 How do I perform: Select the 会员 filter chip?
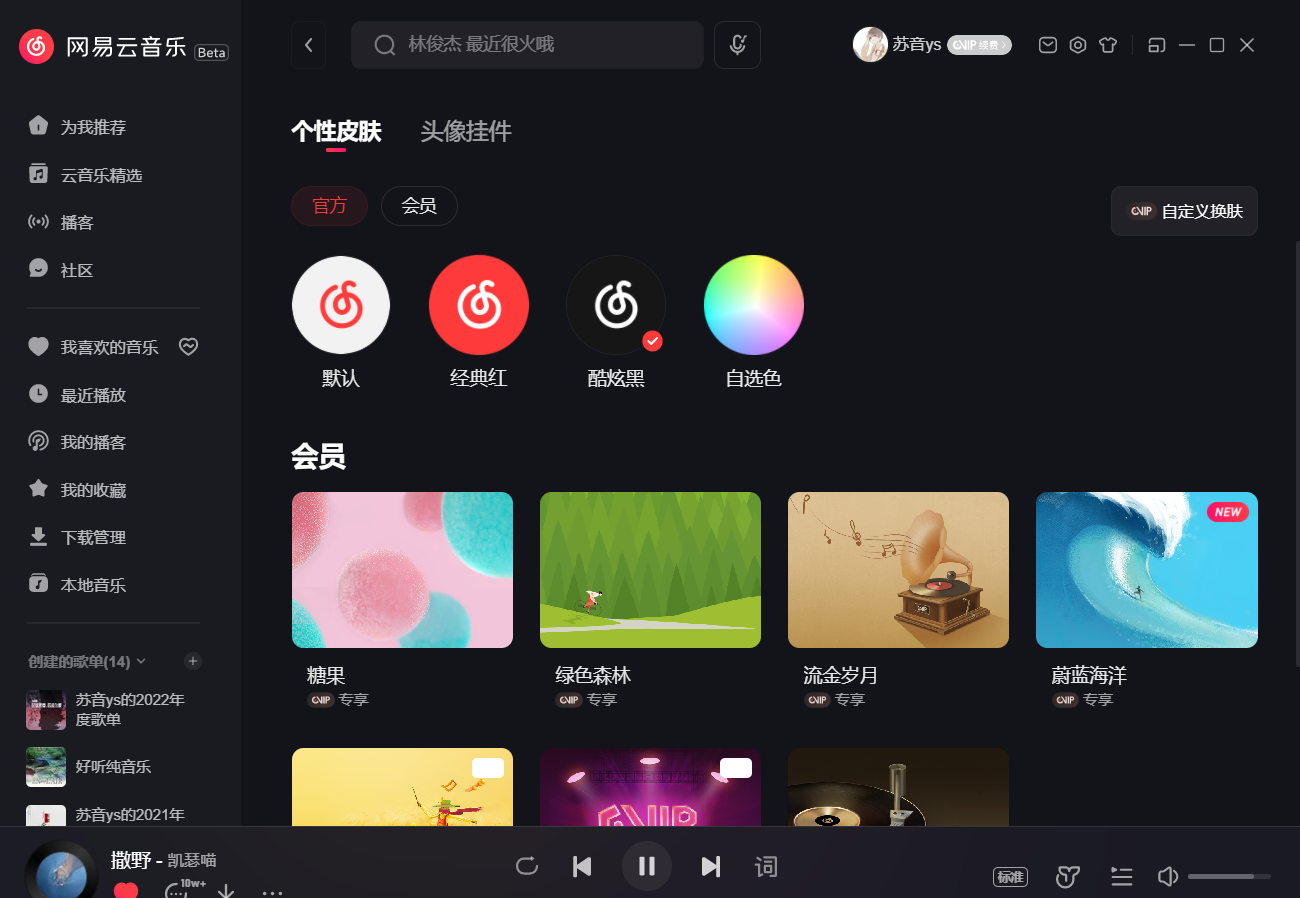(419, 206)
